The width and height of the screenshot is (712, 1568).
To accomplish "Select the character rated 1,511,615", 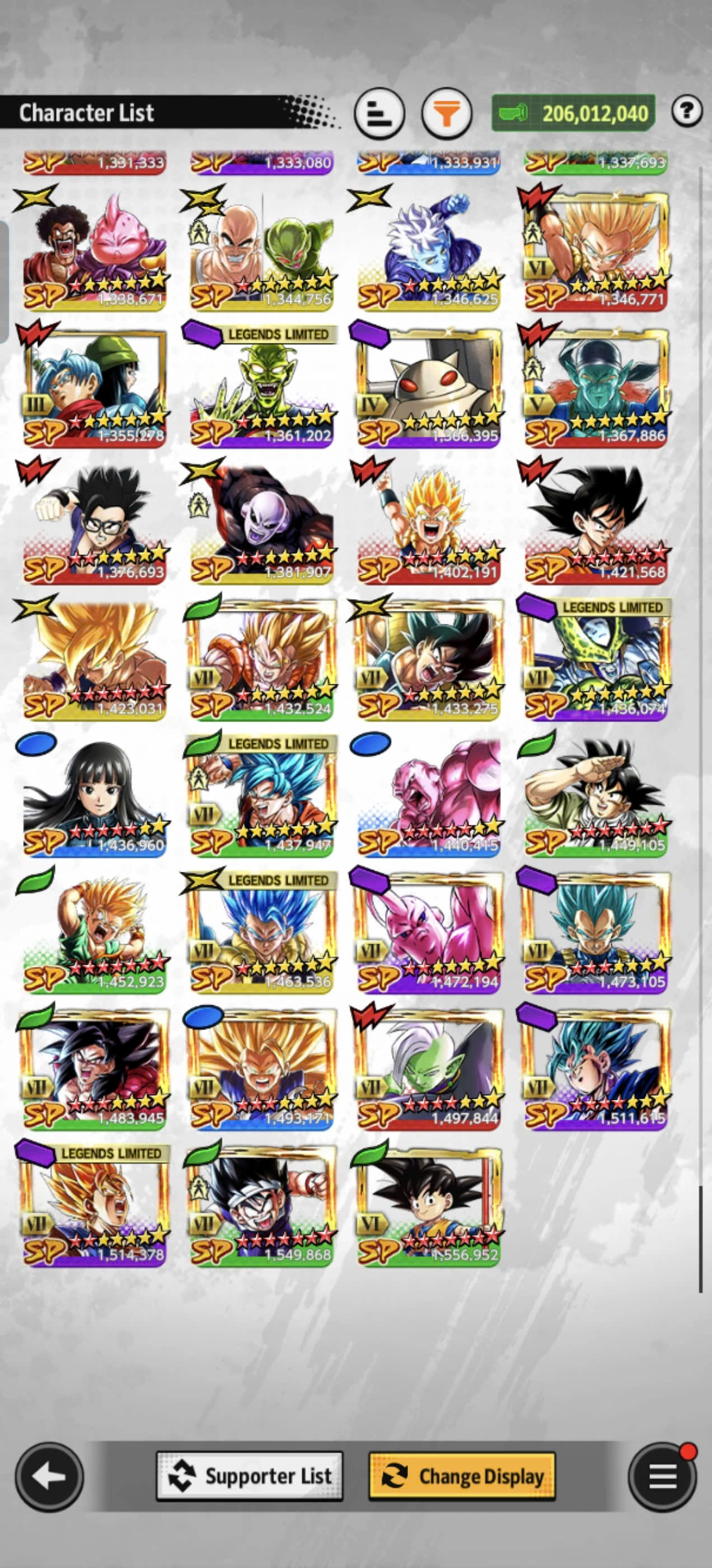I will coord(596,1070).
